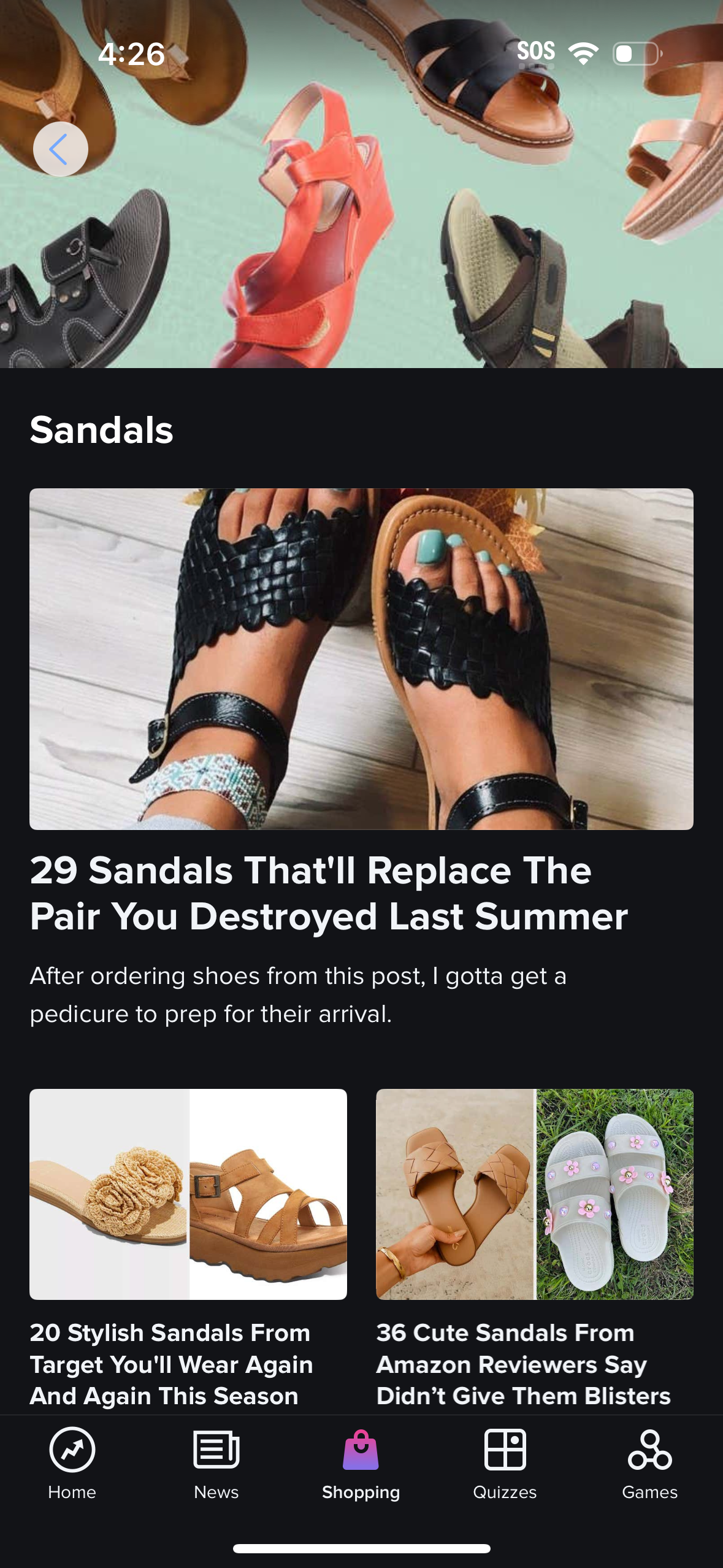Tap the SOS cellular status indicator
Image resolution: width=723 pixels, height=1568 pixels.
(x=536, y=52)
